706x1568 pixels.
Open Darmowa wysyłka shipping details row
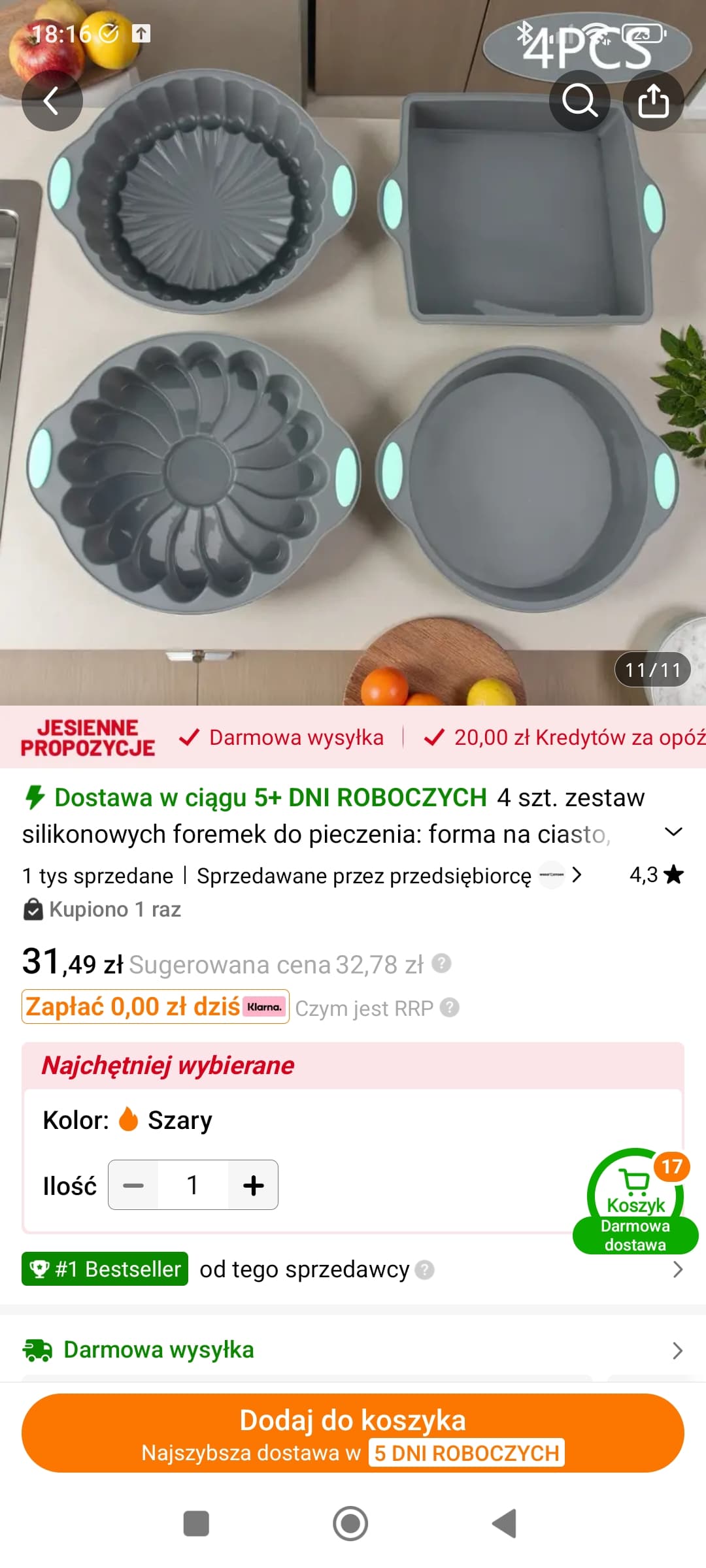[353, 1350]
